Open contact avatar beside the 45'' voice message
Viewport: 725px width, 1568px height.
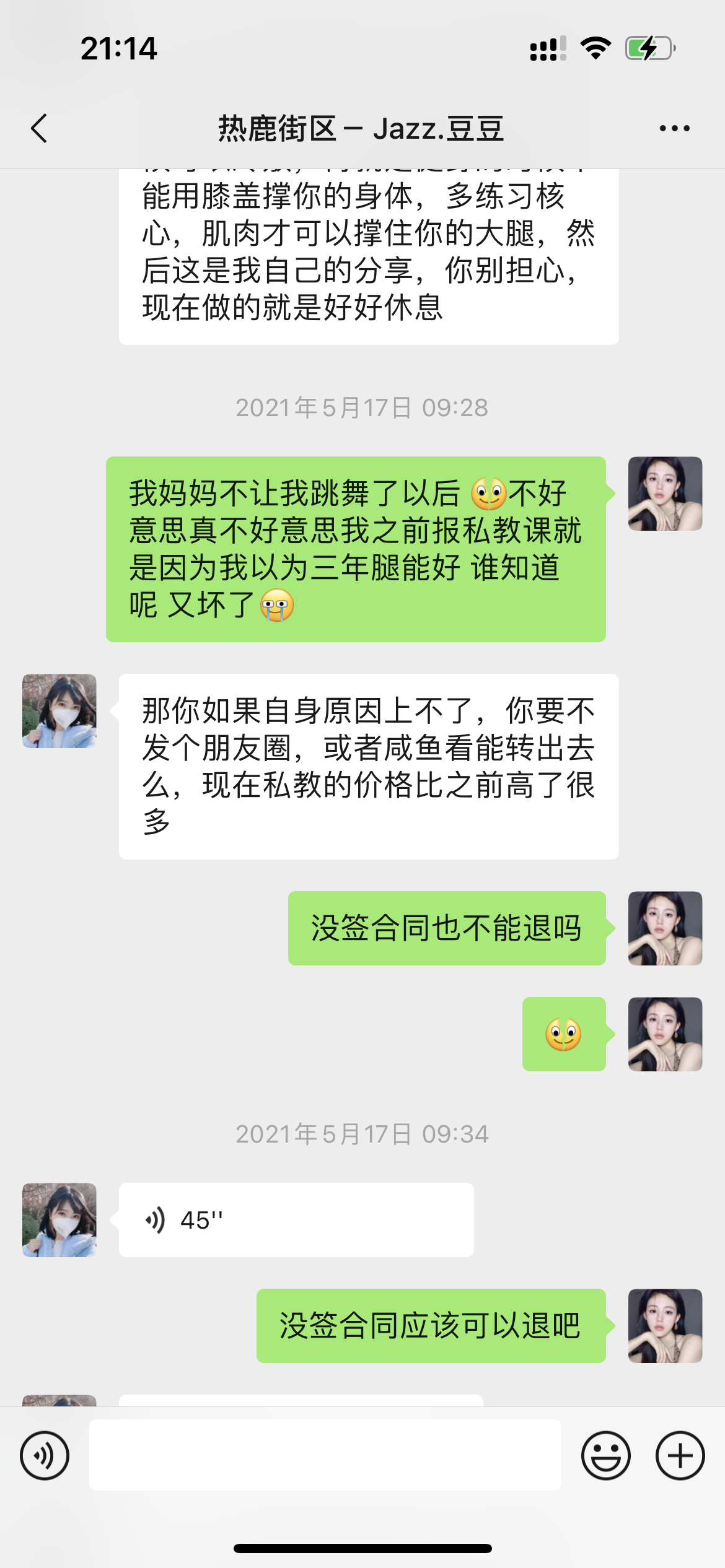coord(59,1220)
